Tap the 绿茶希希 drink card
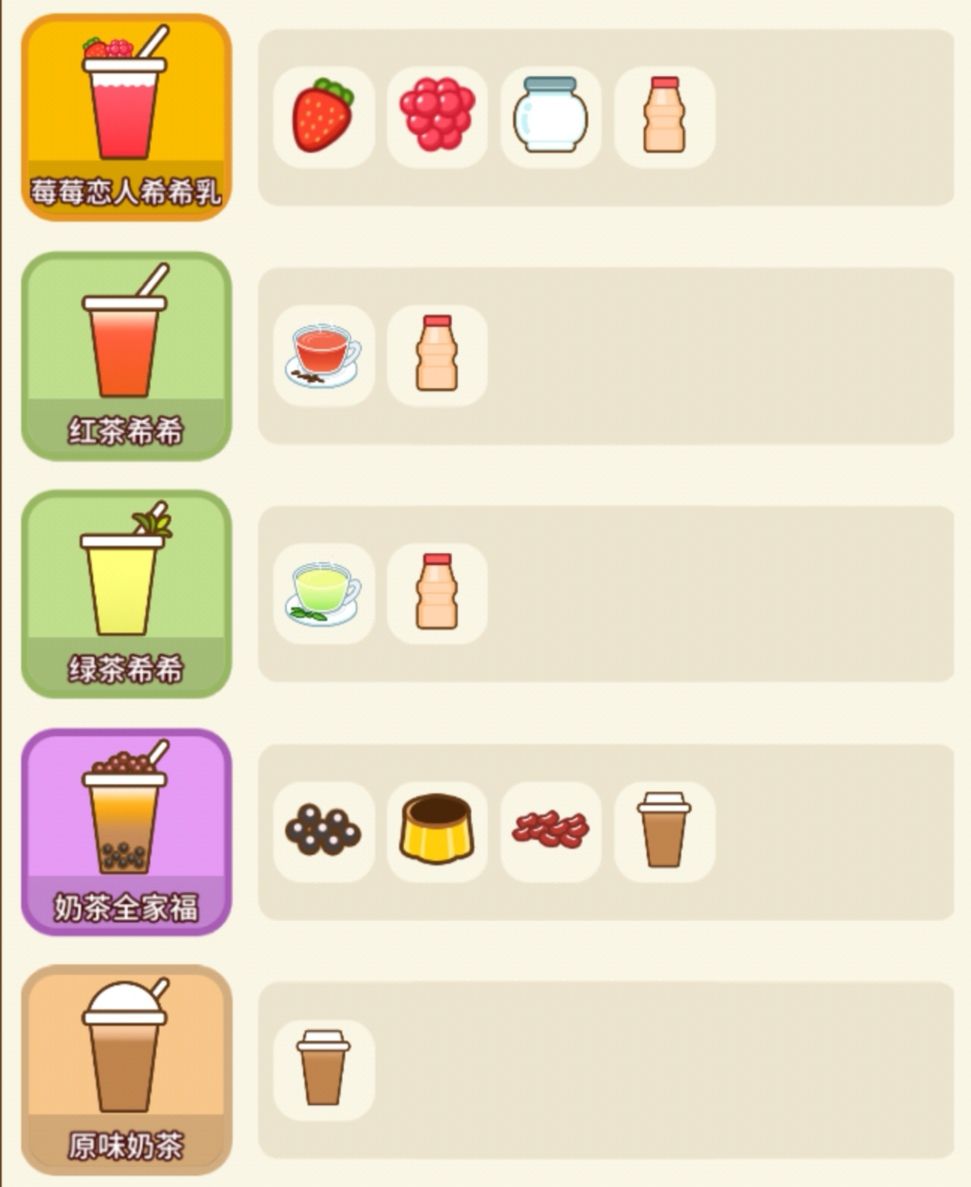This screenshot has width=971, height=1187. click(x=126, y=594)
